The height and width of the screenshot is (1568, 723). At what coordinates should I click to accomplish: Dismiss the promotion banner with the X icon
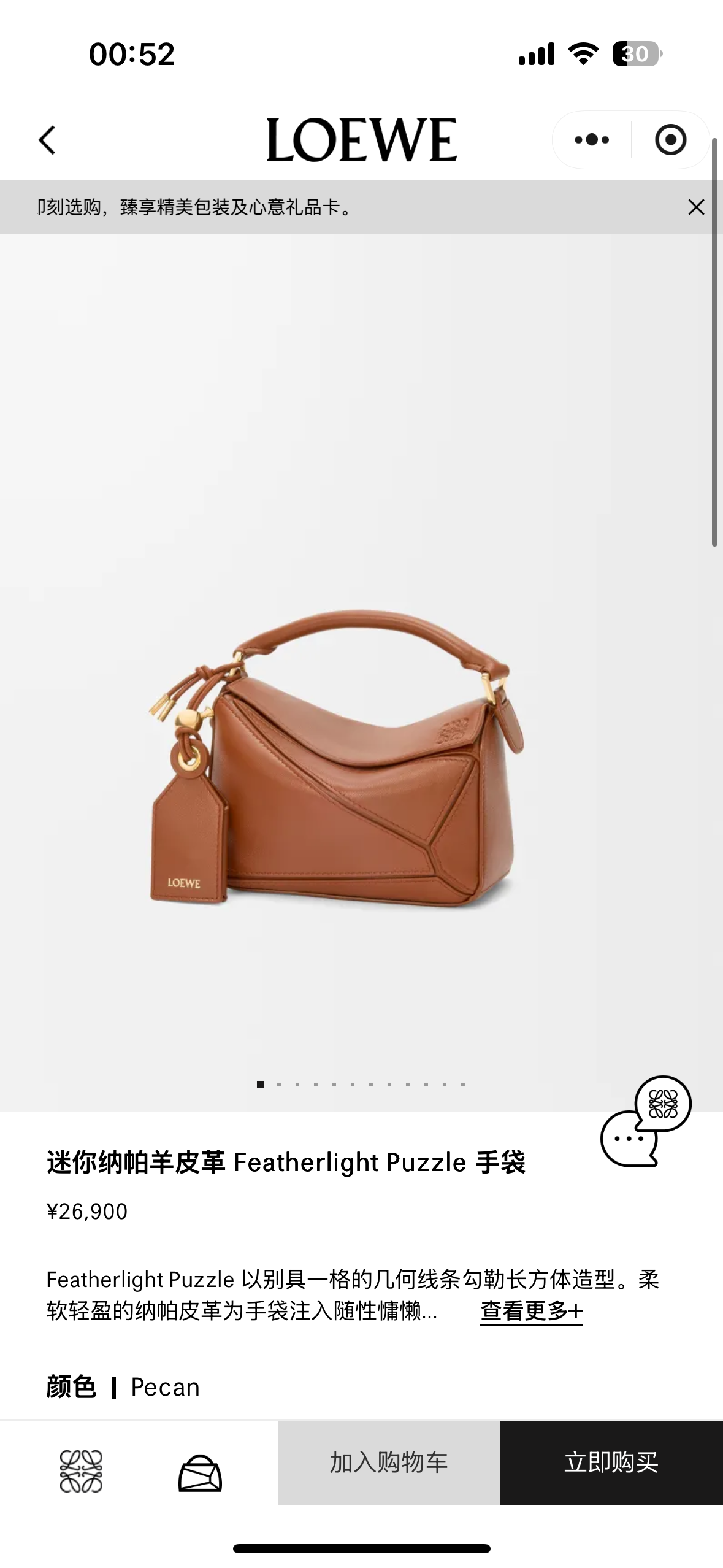pos(696,208)
